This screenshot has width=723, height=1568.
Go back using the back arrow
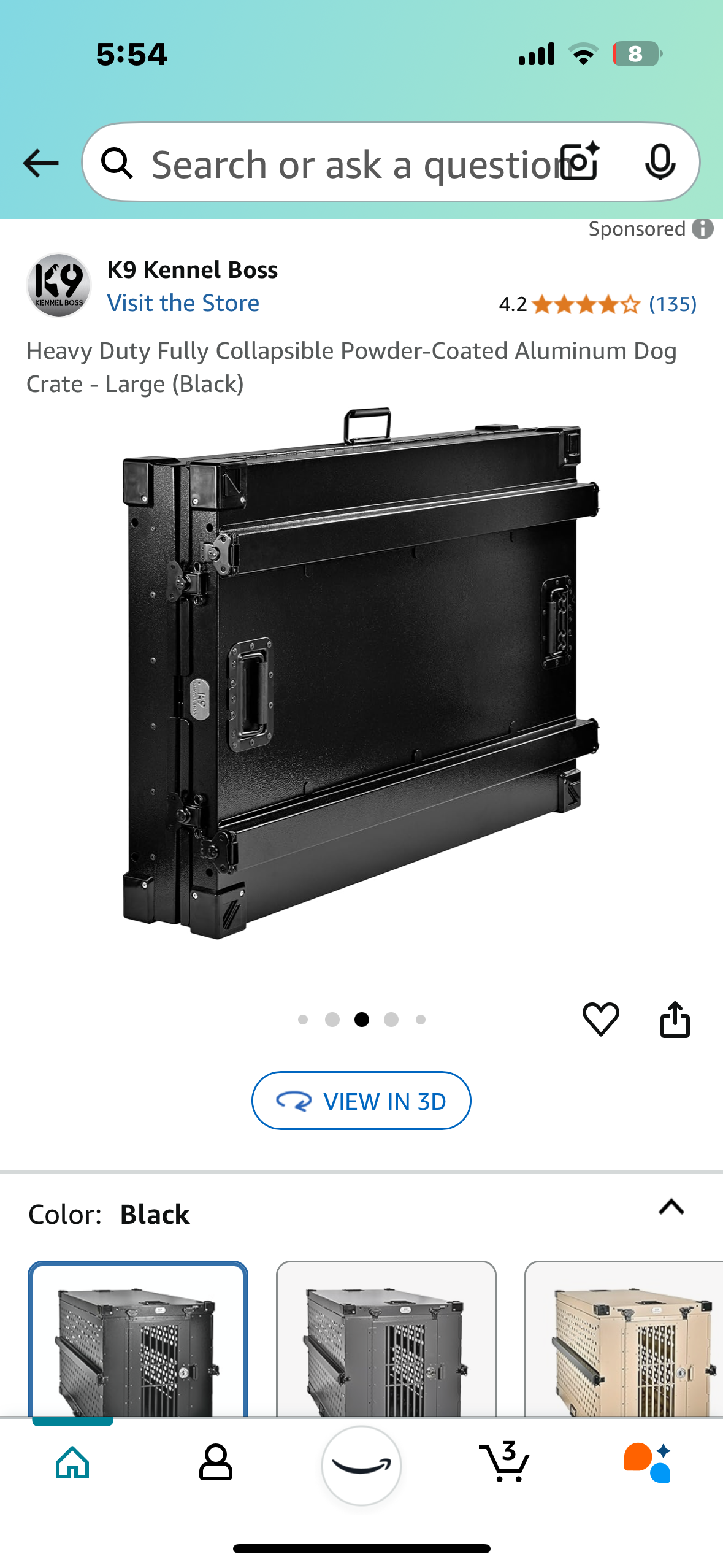[40, 163]
